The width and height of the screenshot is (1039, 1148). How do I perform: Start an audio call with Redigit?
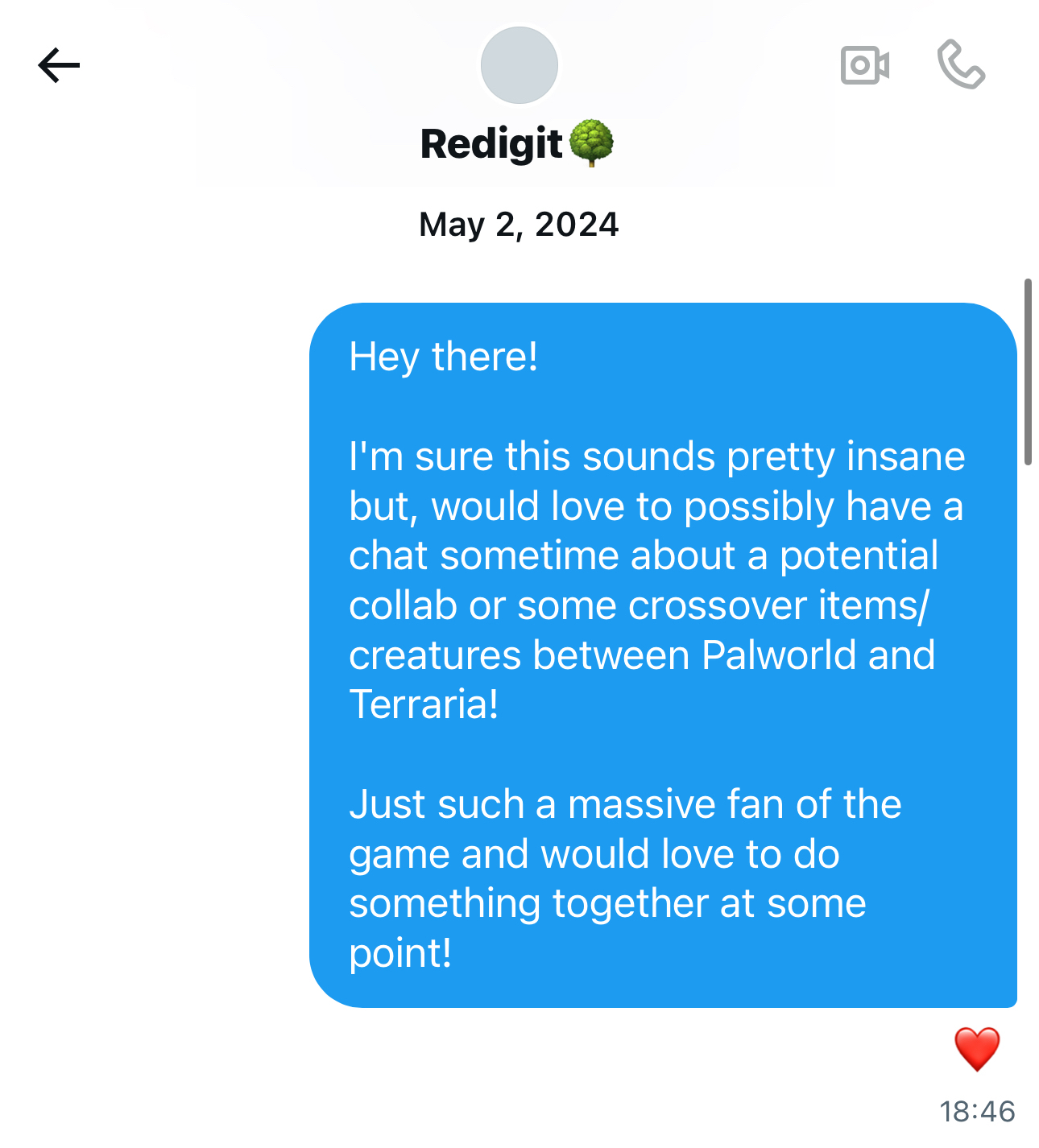pyautogui.click(x=961, y=64)
